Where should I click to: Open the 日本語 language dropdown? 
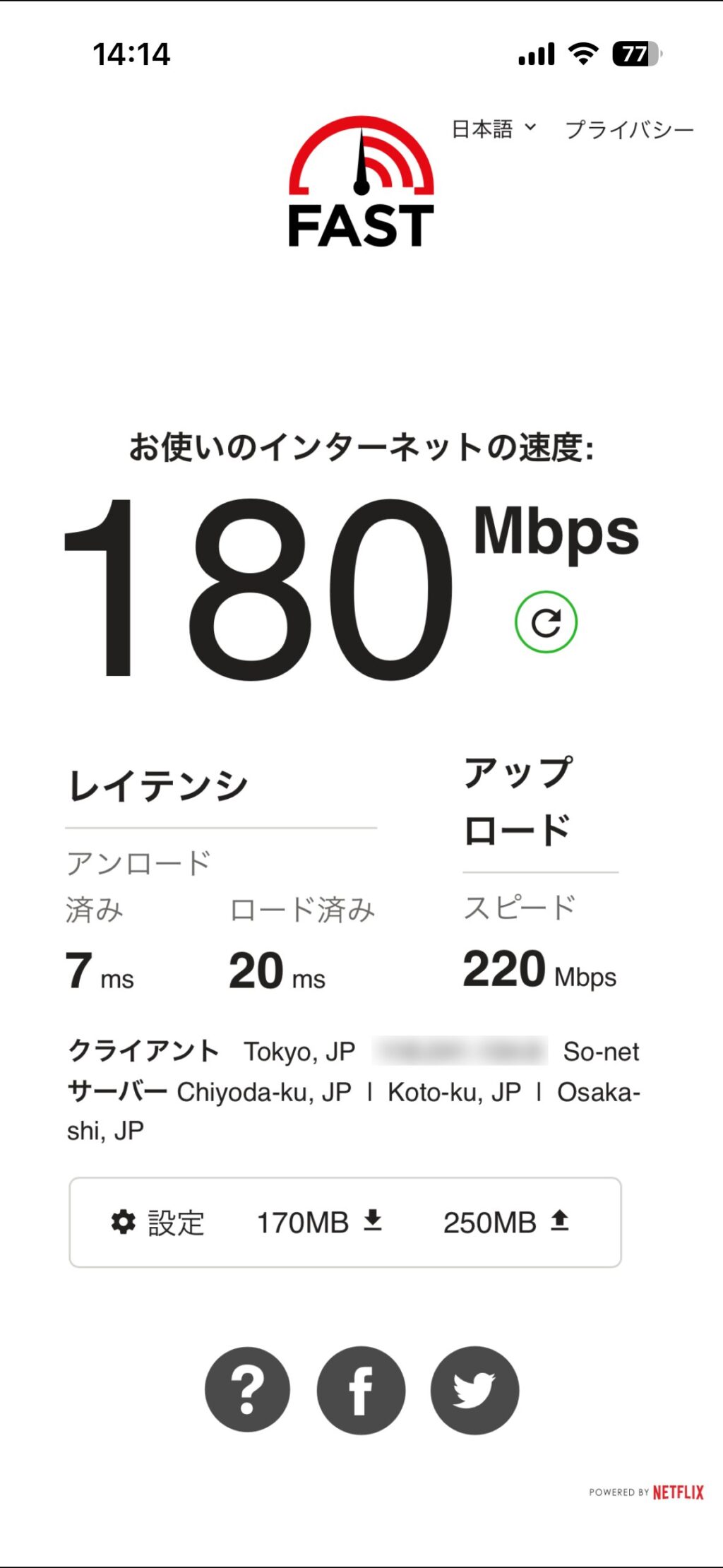coord(494,129)
